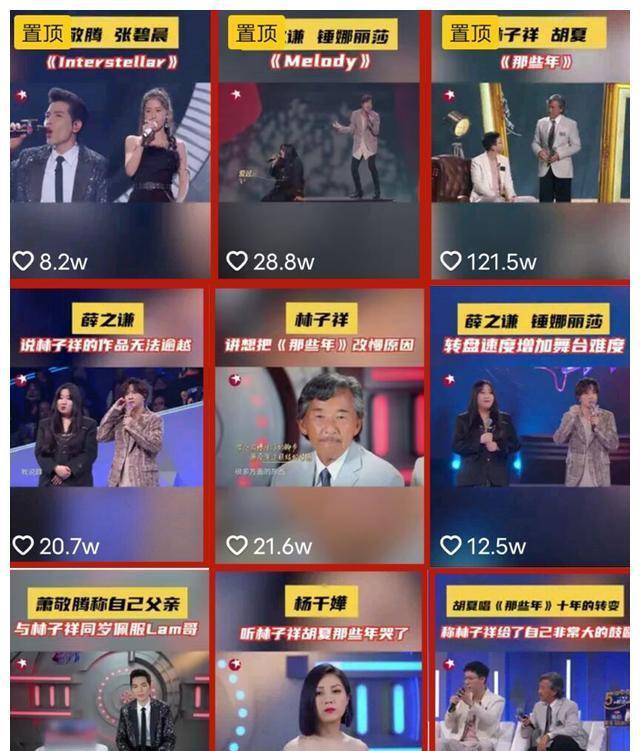This screenshot has width=640, height=751.
Task: View the 转盘速度增加舞台难度 video
Action: [531, 425]
